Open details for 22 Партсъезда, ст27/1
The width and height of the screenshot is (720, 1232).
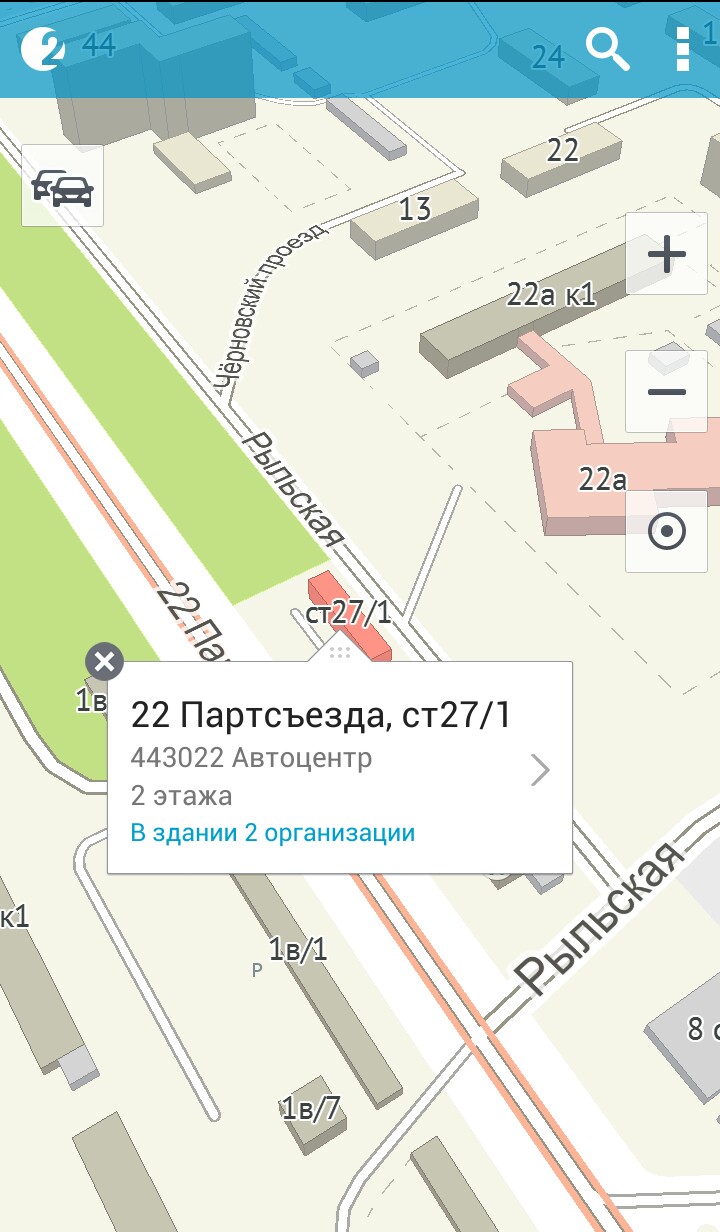click(540, 769)
